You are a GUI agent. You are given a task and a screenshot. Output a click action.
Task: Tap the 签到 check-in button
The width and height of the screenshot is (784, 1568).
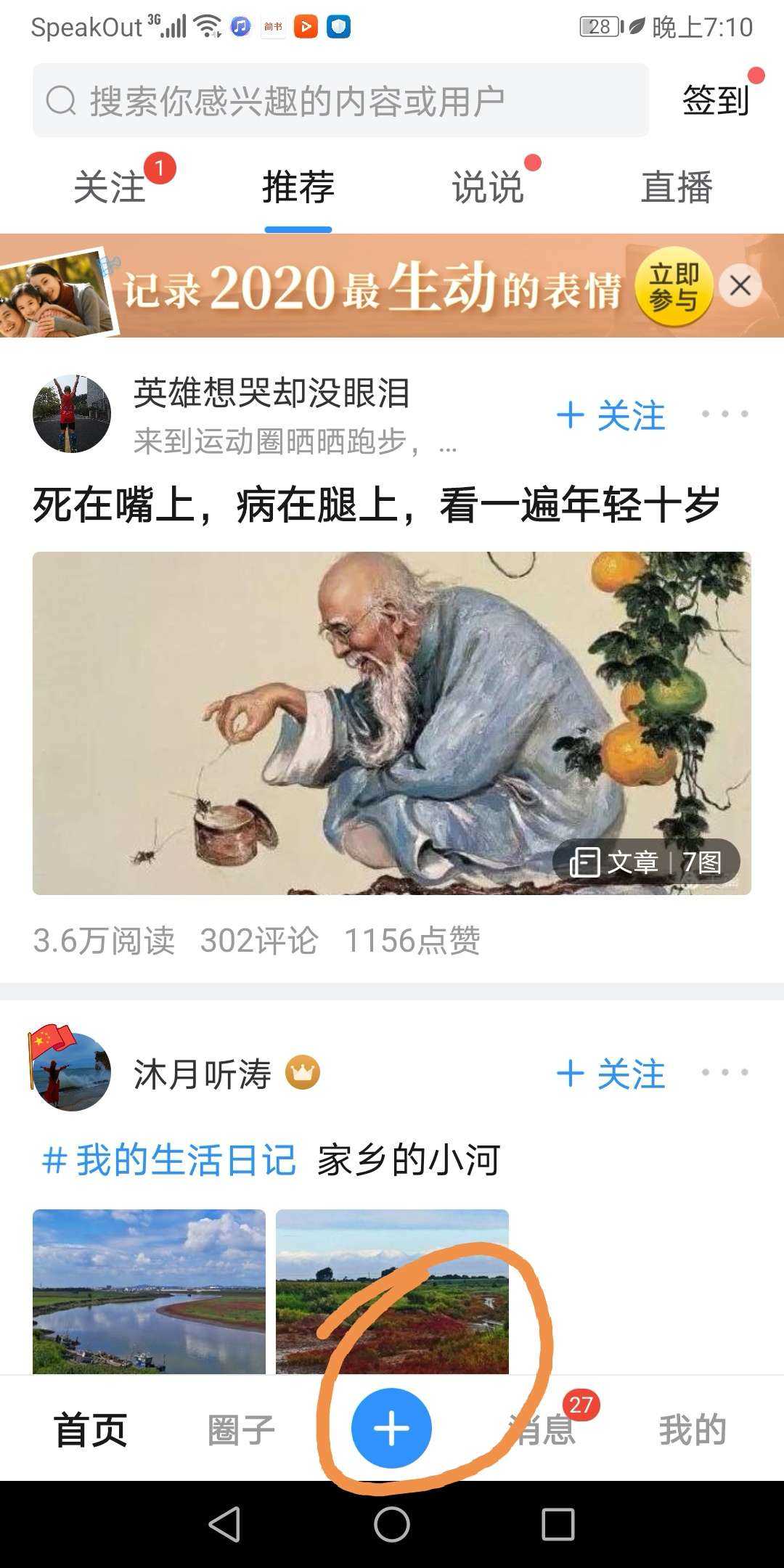click(715, 100)
